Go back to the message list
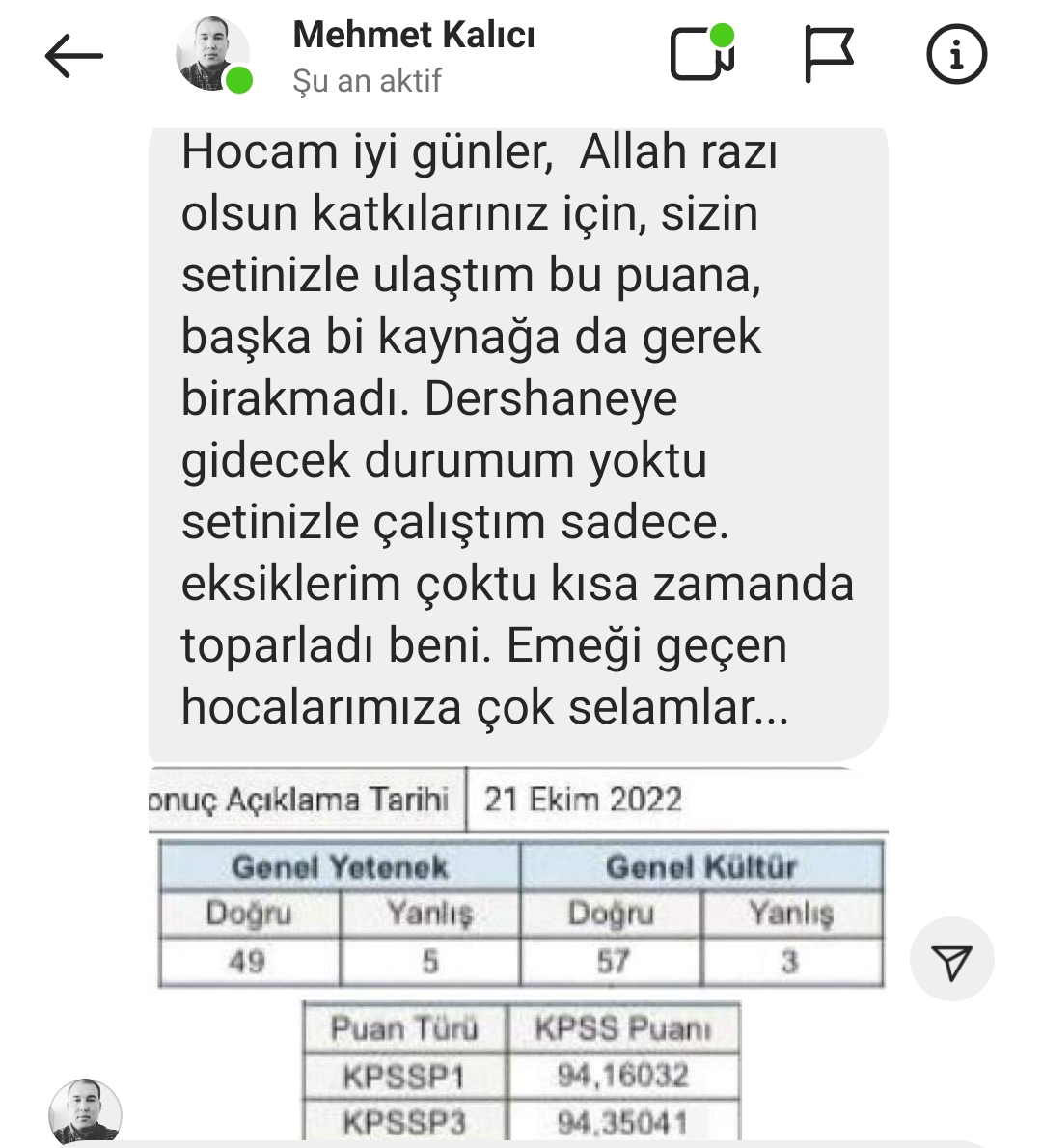Screen dimensions: 1042x1148 73,56
